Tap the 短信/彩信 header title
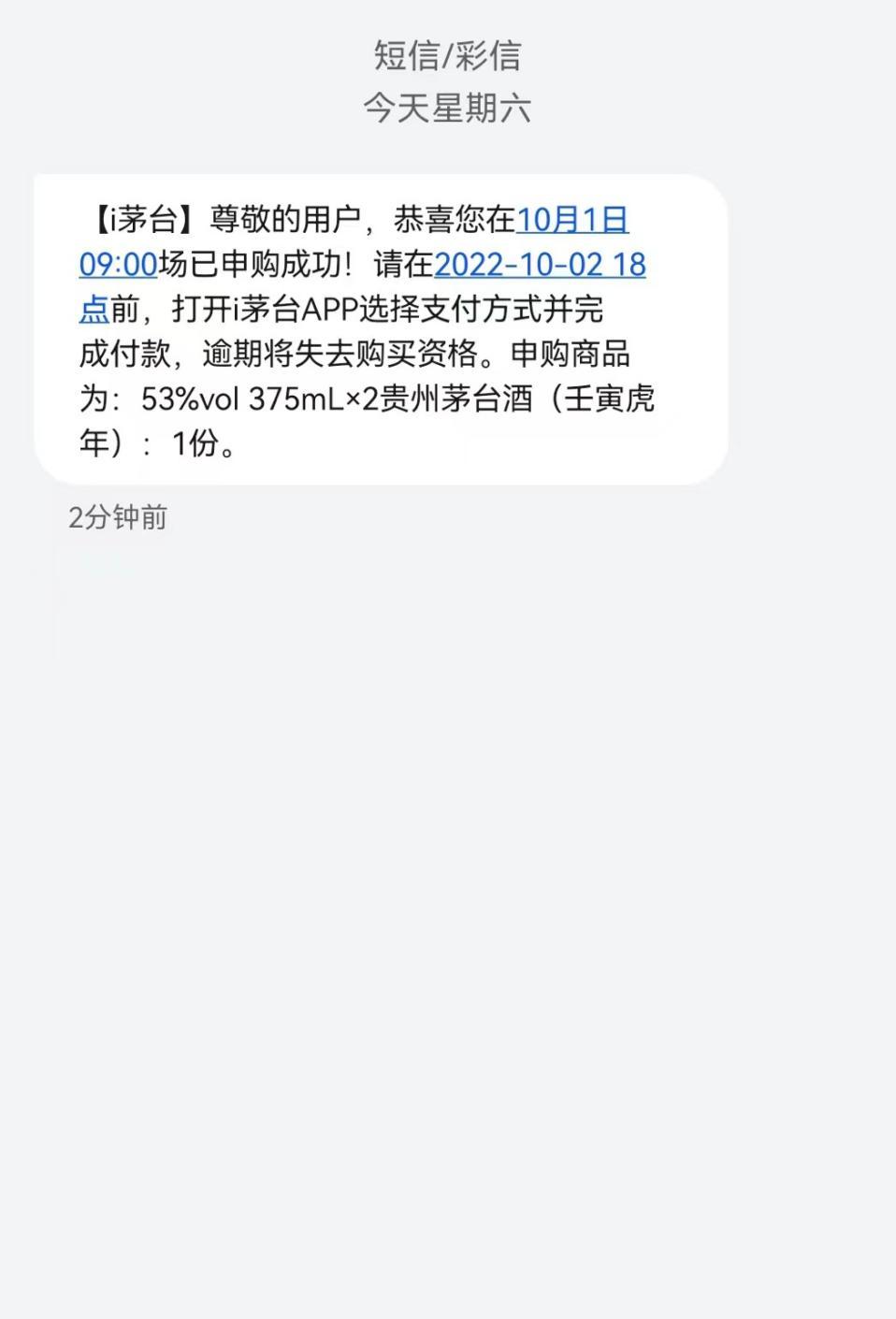896x1319 pixels. pos(447,58)
